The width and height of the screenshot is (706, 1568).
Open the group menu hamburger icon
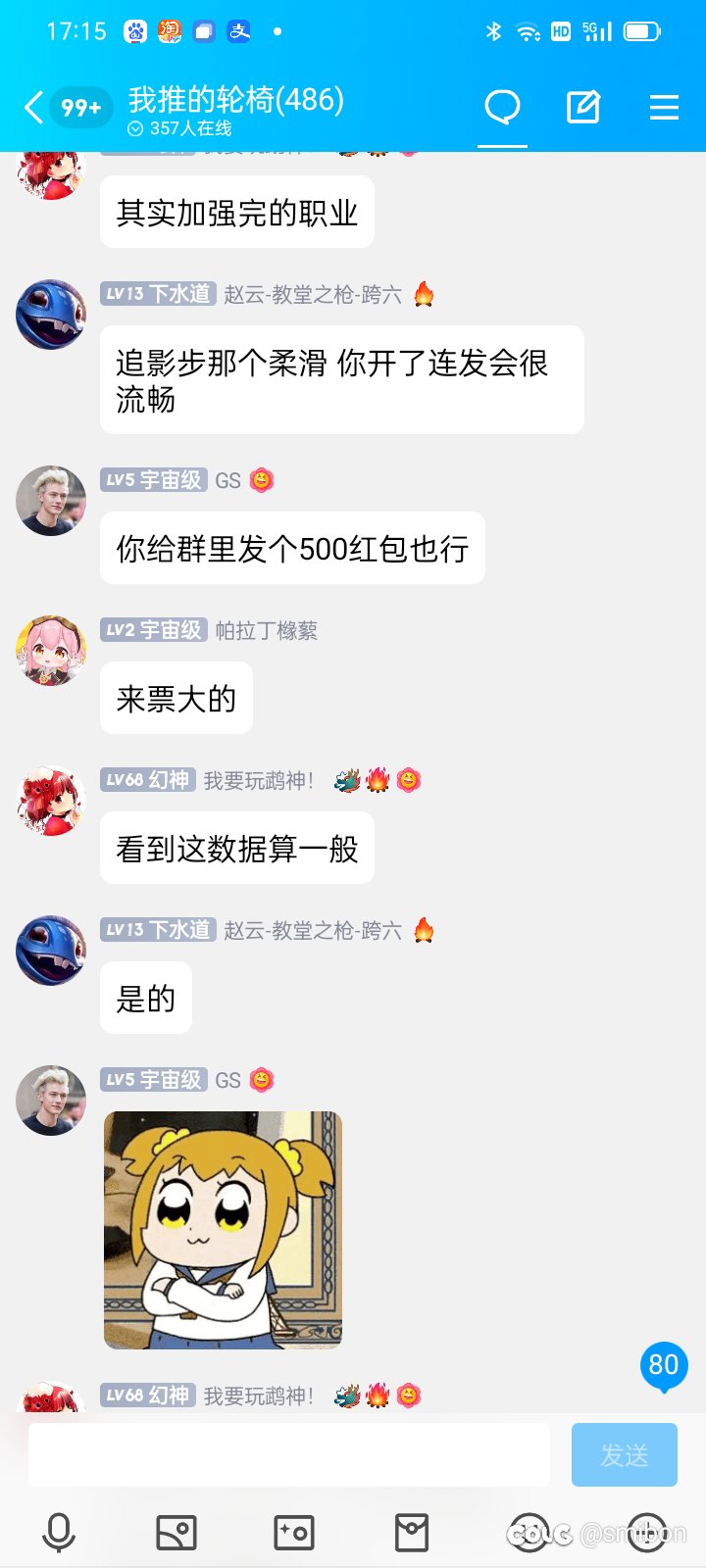click(664, 107)
